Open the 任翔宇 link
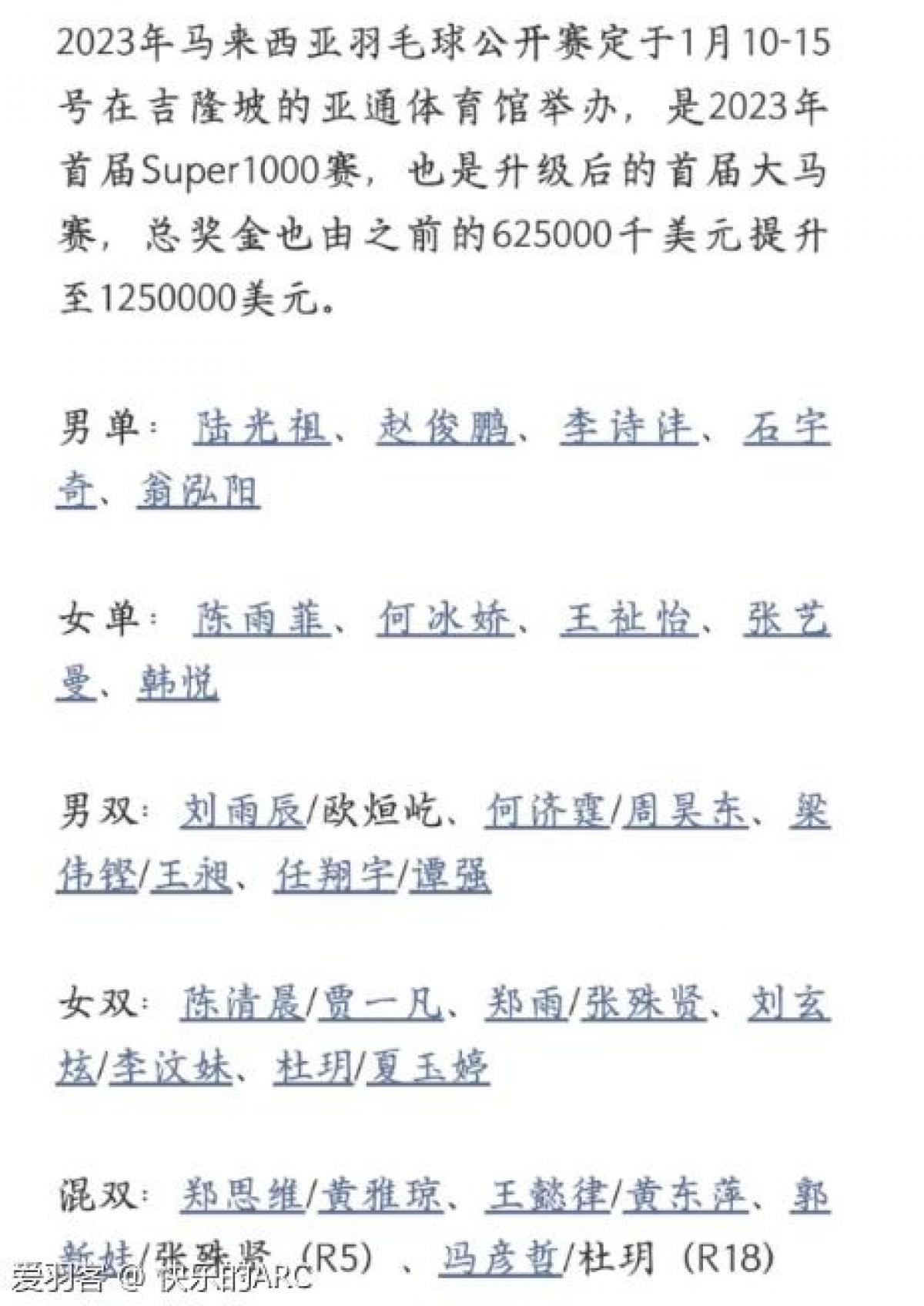 tap(334, 876)
